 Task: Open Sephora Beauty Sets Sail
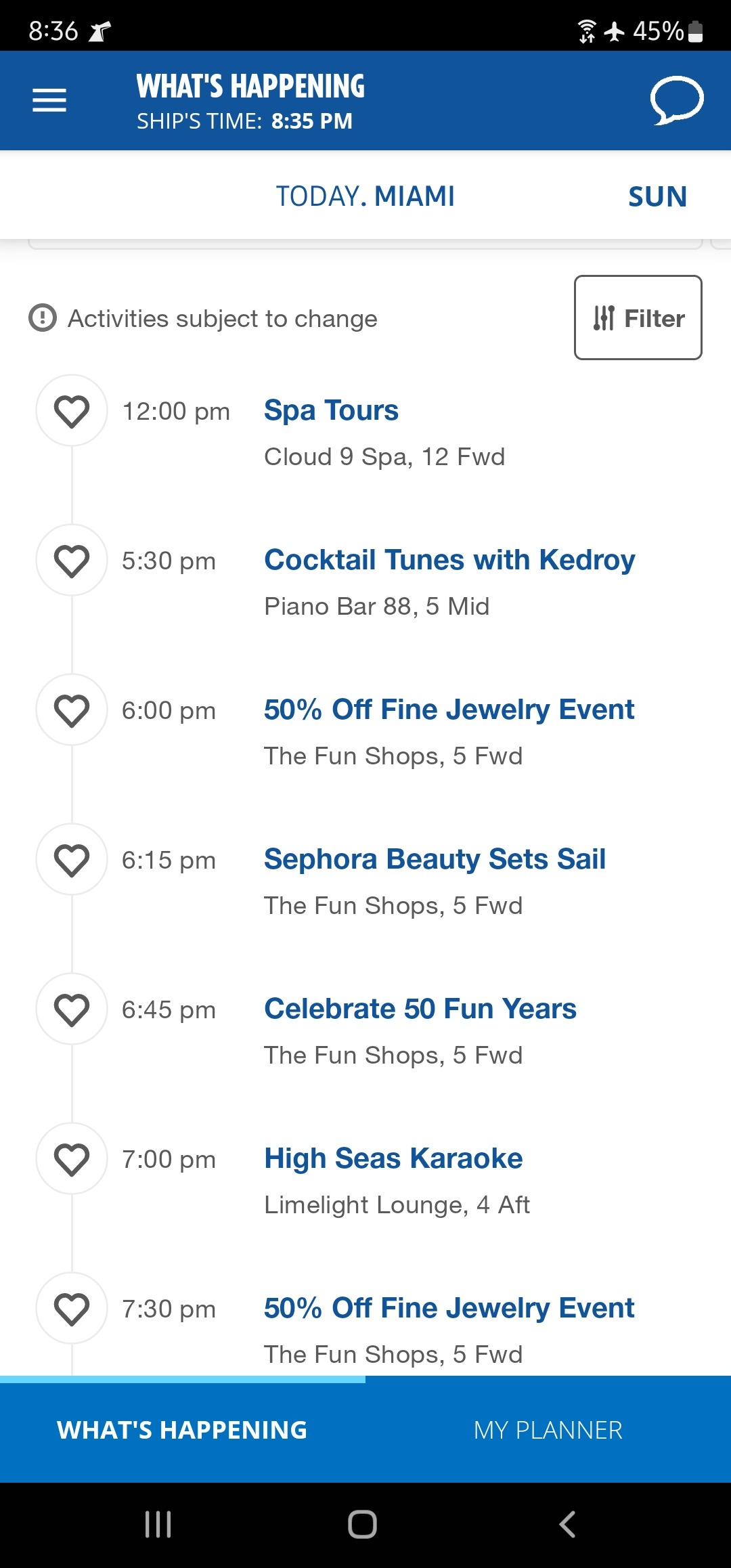click(x=435, y=859)
